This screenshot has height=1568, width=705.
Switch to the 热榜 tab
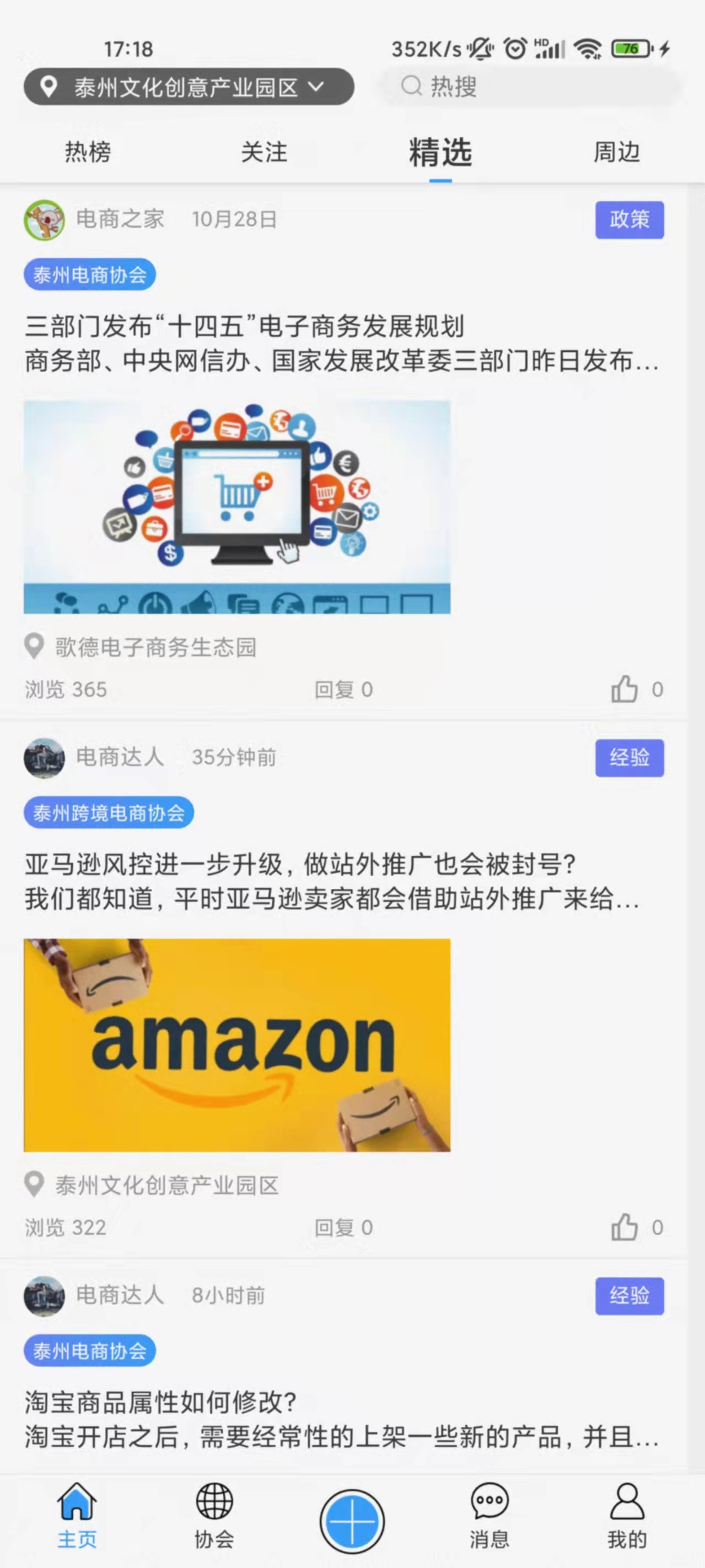pos(87,153)
